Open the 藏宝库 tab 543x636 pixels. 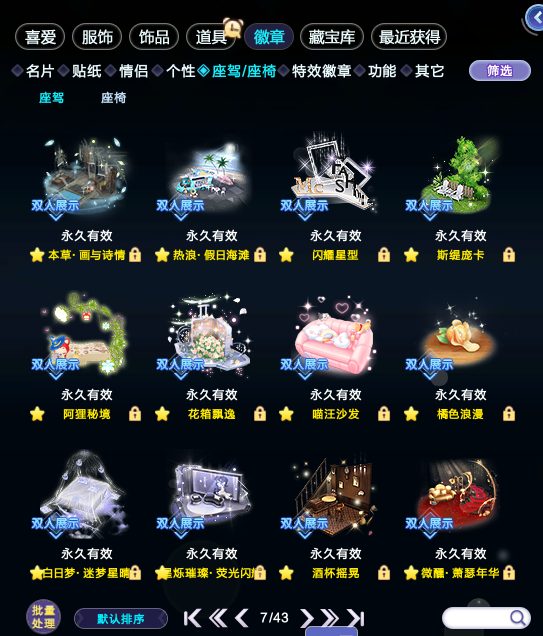pos(332,37)
